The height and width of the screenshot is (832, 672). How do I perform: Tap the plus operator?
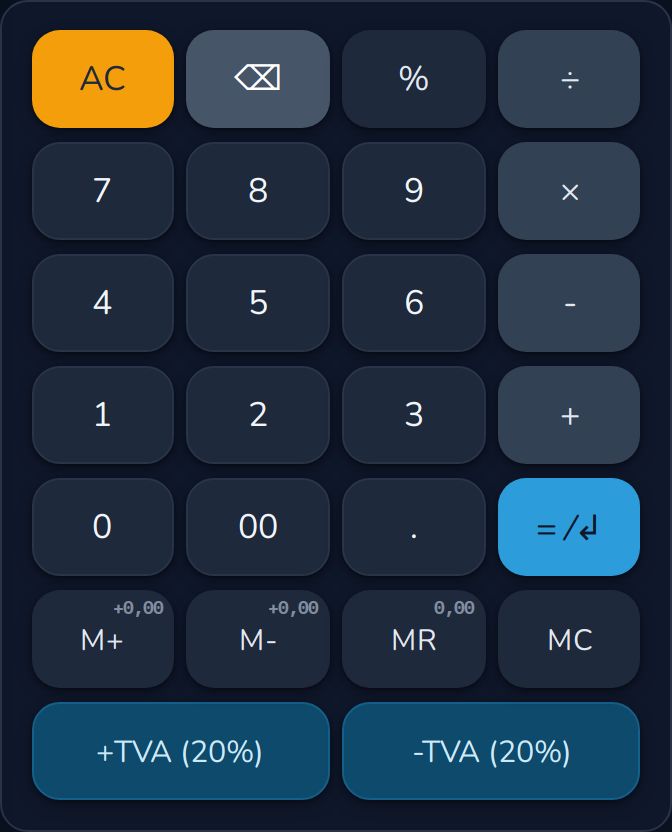[569, 415]
